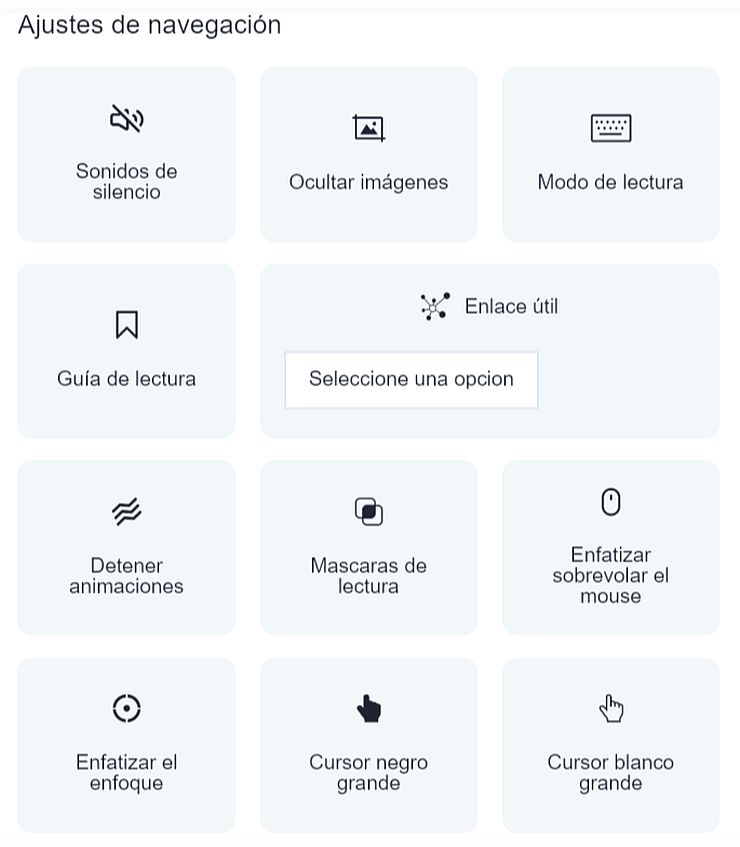Click the muted speaker icon on Sonidos de silencio
Viewport: 740px width, 847px height.
[x=126, y=119]
